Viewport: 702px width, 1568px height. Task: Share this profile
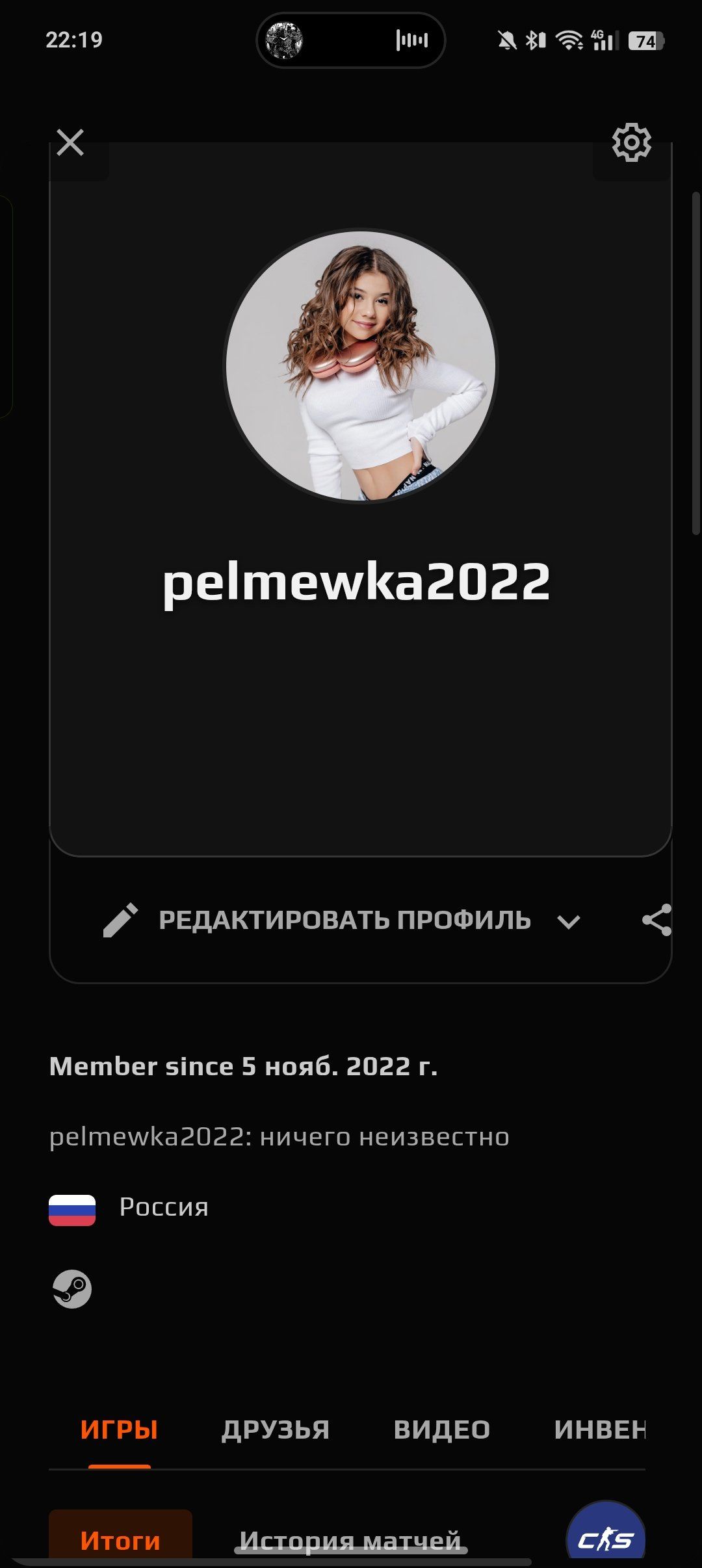point(656,920)
